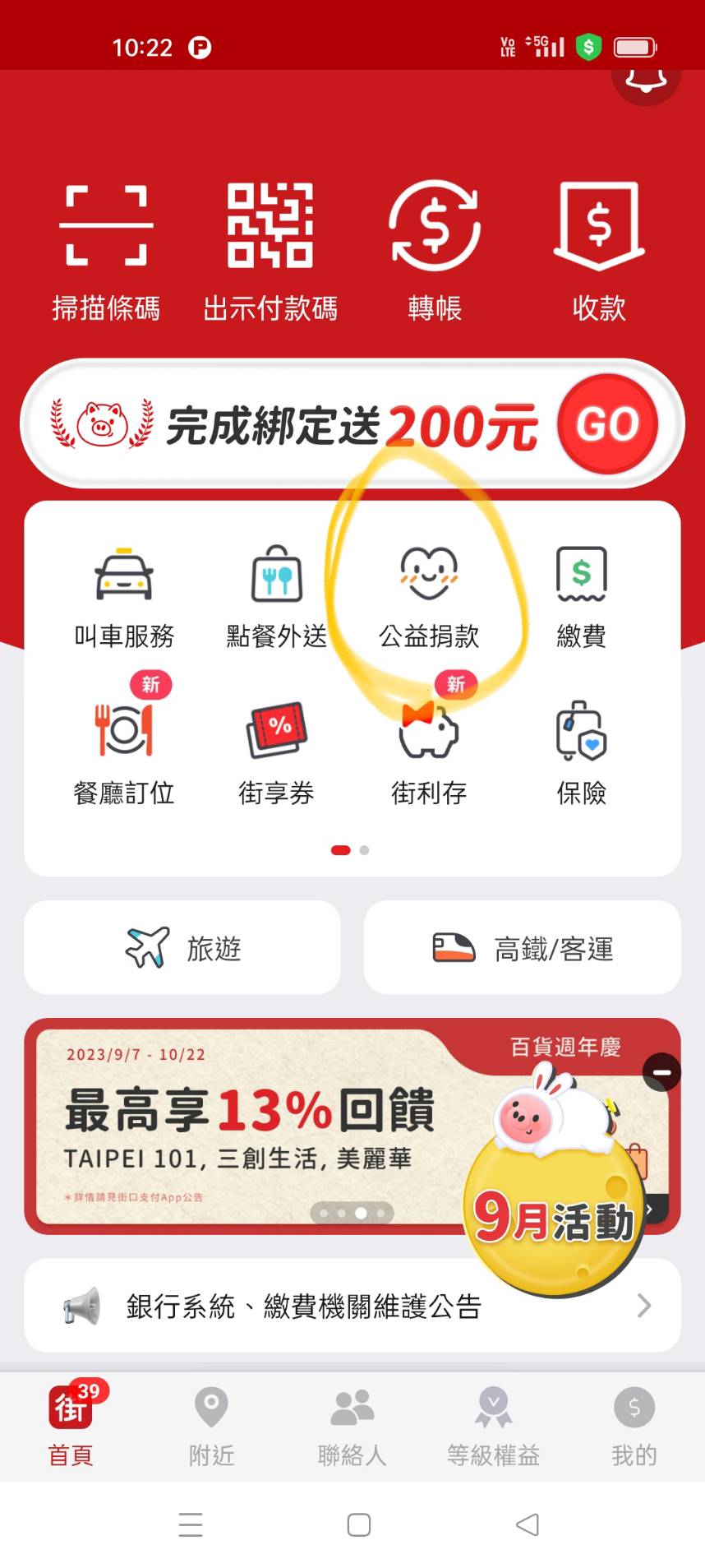Switch to the 我的 tab
Viewport: 705px width, 1568px height.
point(634,1427)
